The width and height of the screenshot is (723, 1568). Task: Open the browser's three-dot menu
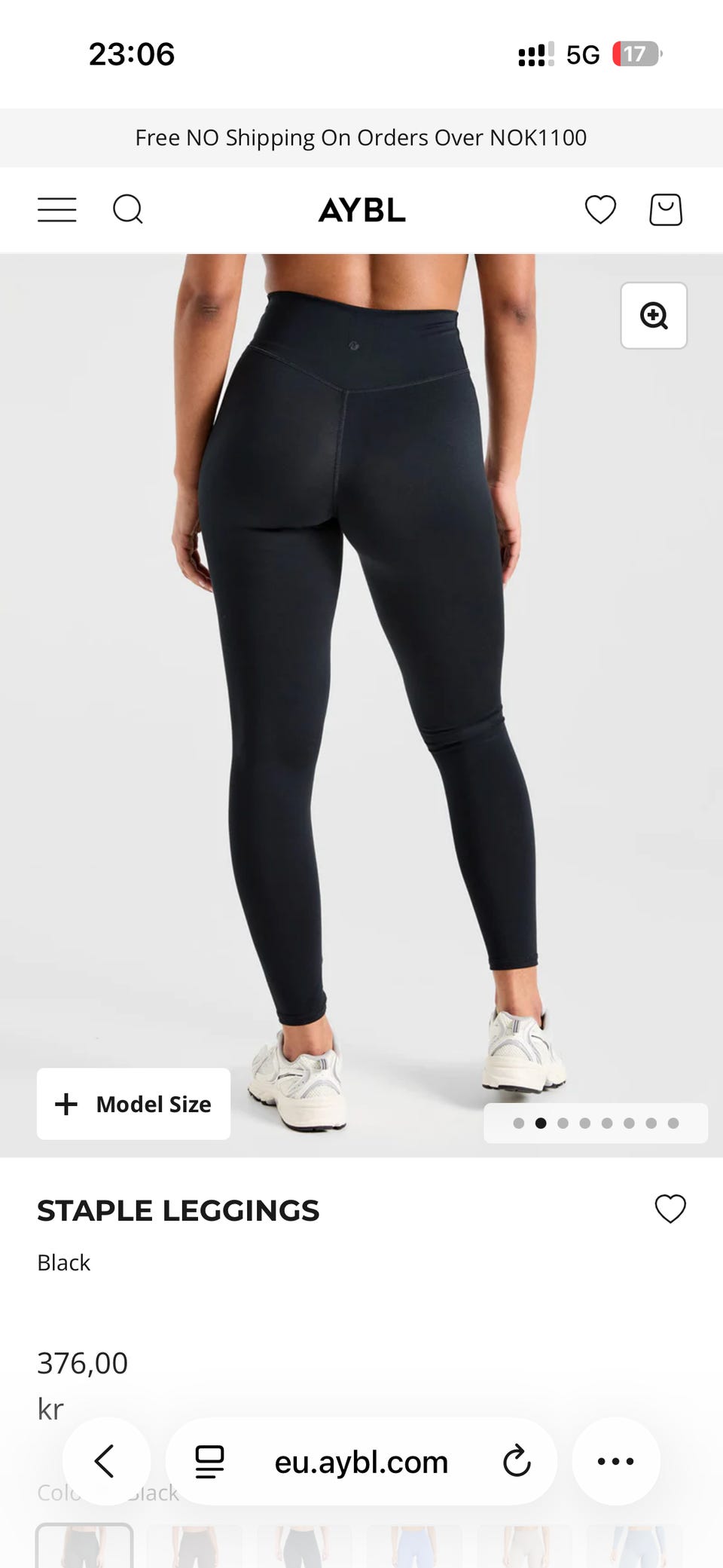pos(616,1461)
